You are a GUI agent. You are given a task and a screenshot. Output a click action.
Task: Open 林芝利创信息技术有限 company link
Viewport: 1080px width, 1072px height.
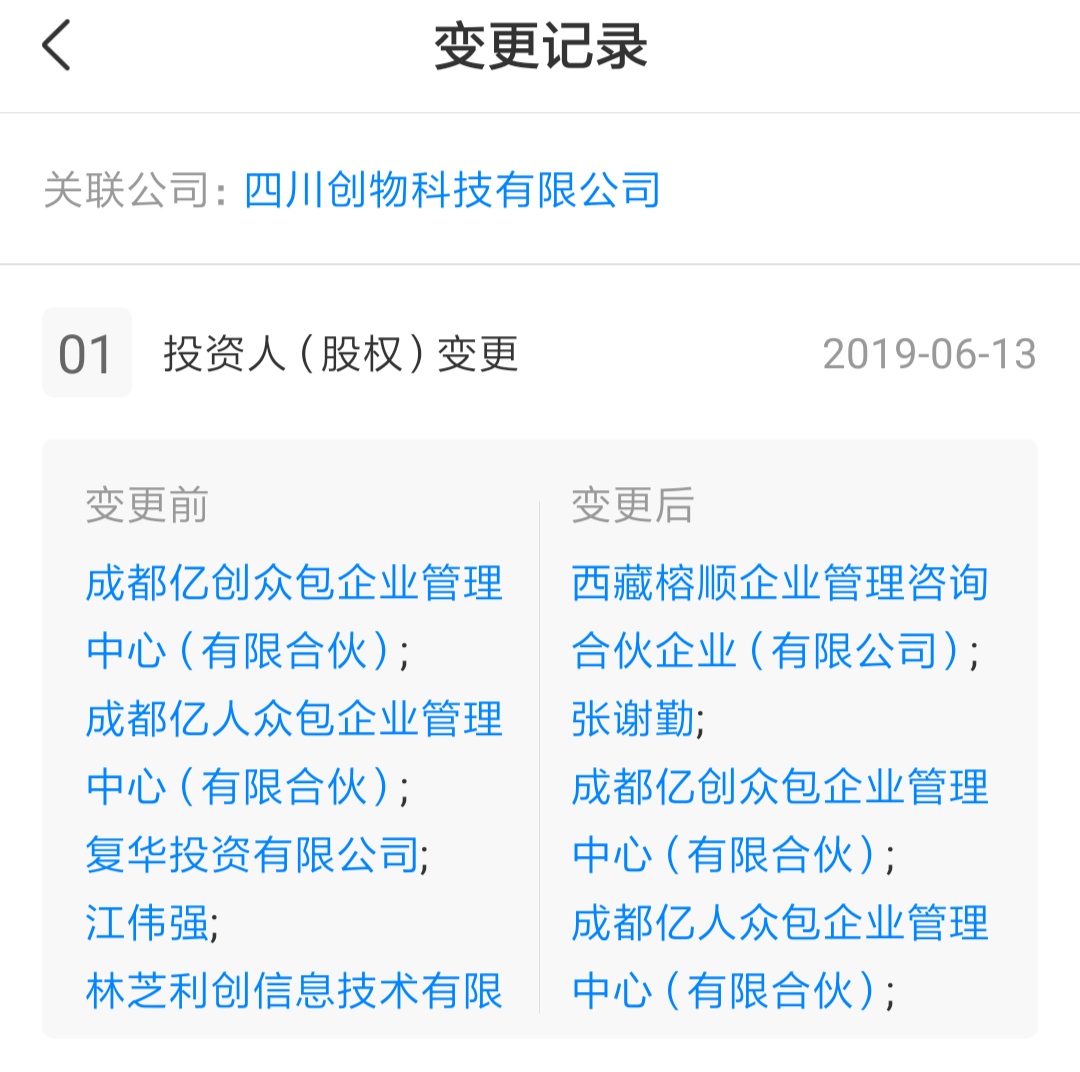(293, 992)
